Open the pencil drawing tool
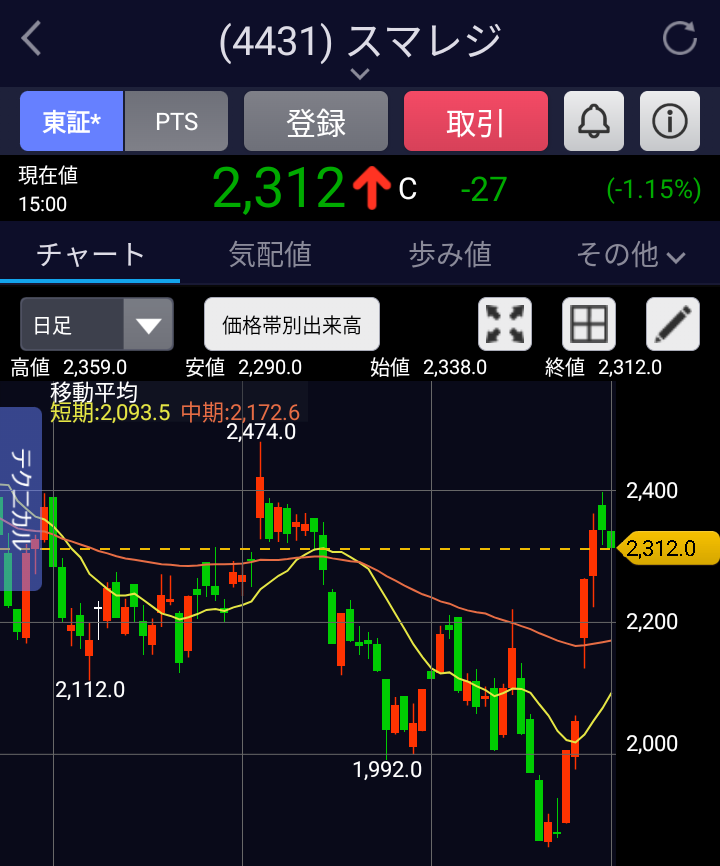 click(672, 325)
